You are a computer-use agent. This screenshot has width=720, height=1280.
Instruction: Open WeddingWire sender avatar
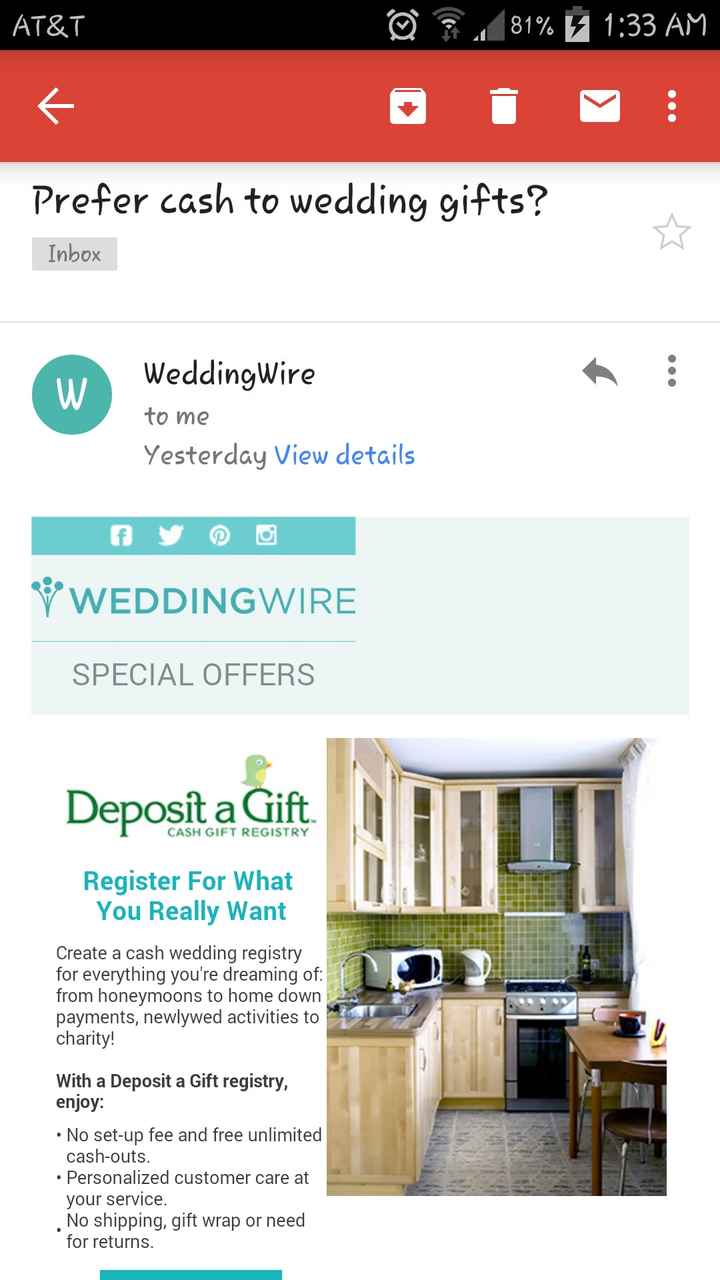pyautogui.click(x=71, y=395)
